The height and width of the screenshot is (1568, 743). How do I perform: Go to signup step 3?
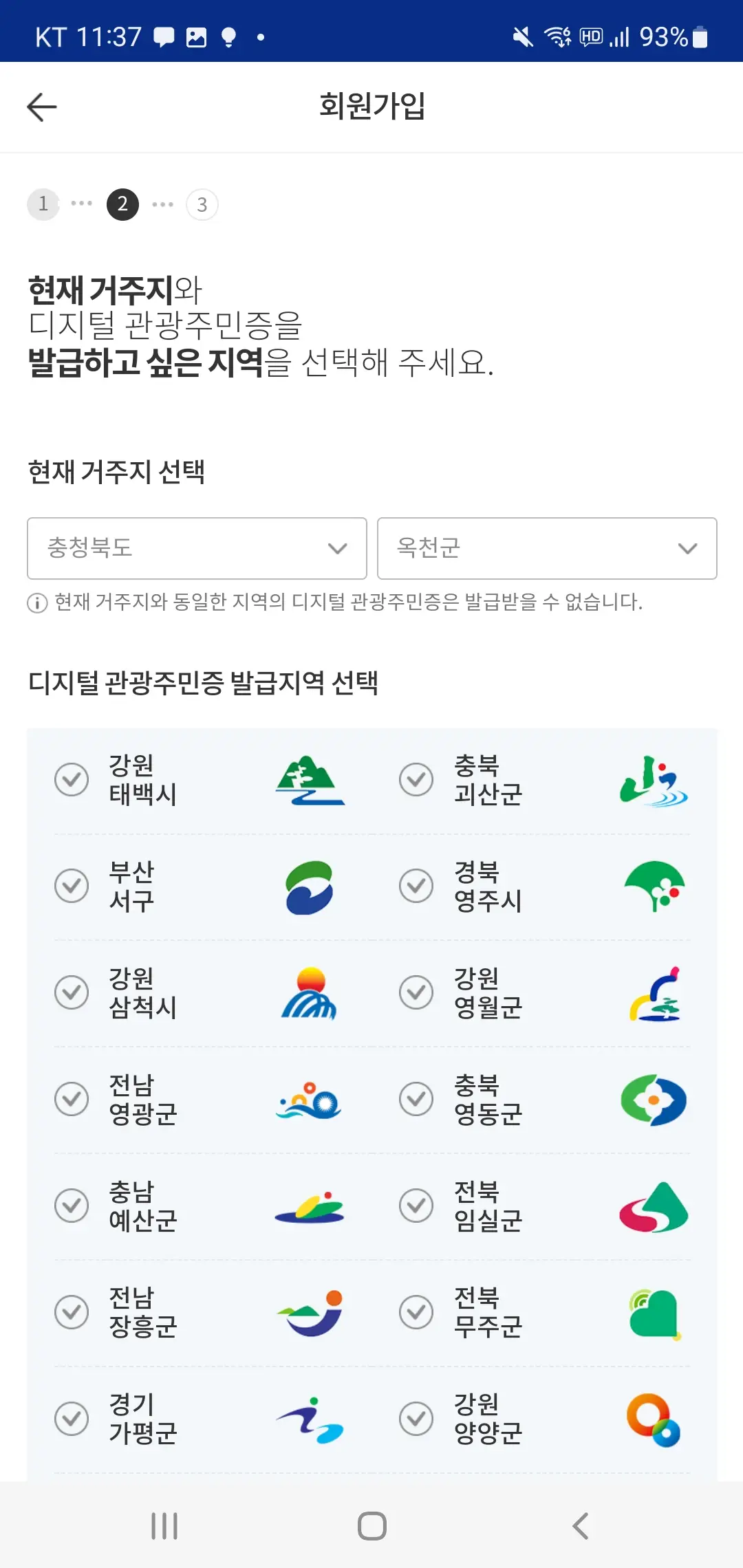[202, 204]
